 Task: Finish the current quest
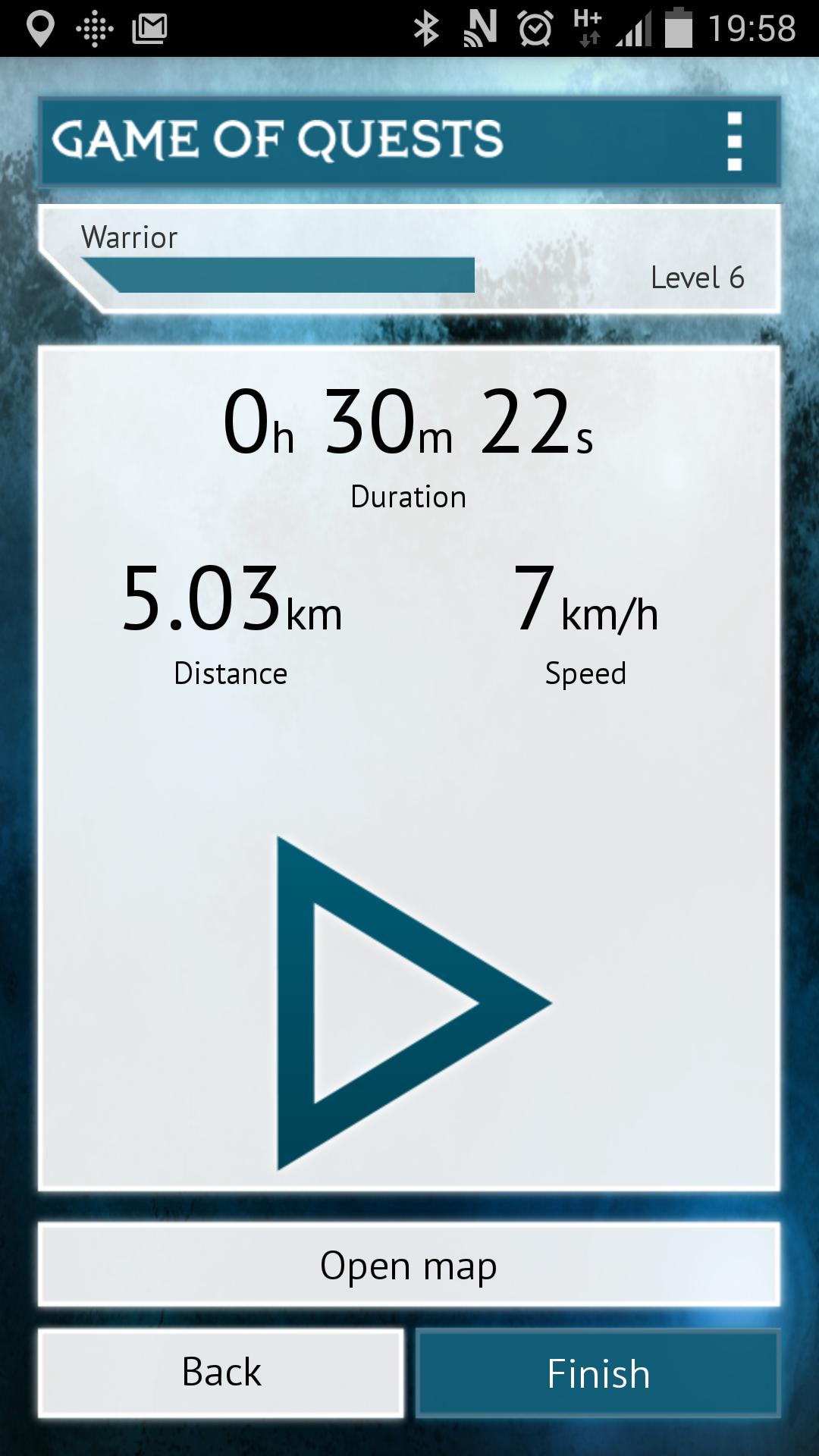(x=598, y=1373)
